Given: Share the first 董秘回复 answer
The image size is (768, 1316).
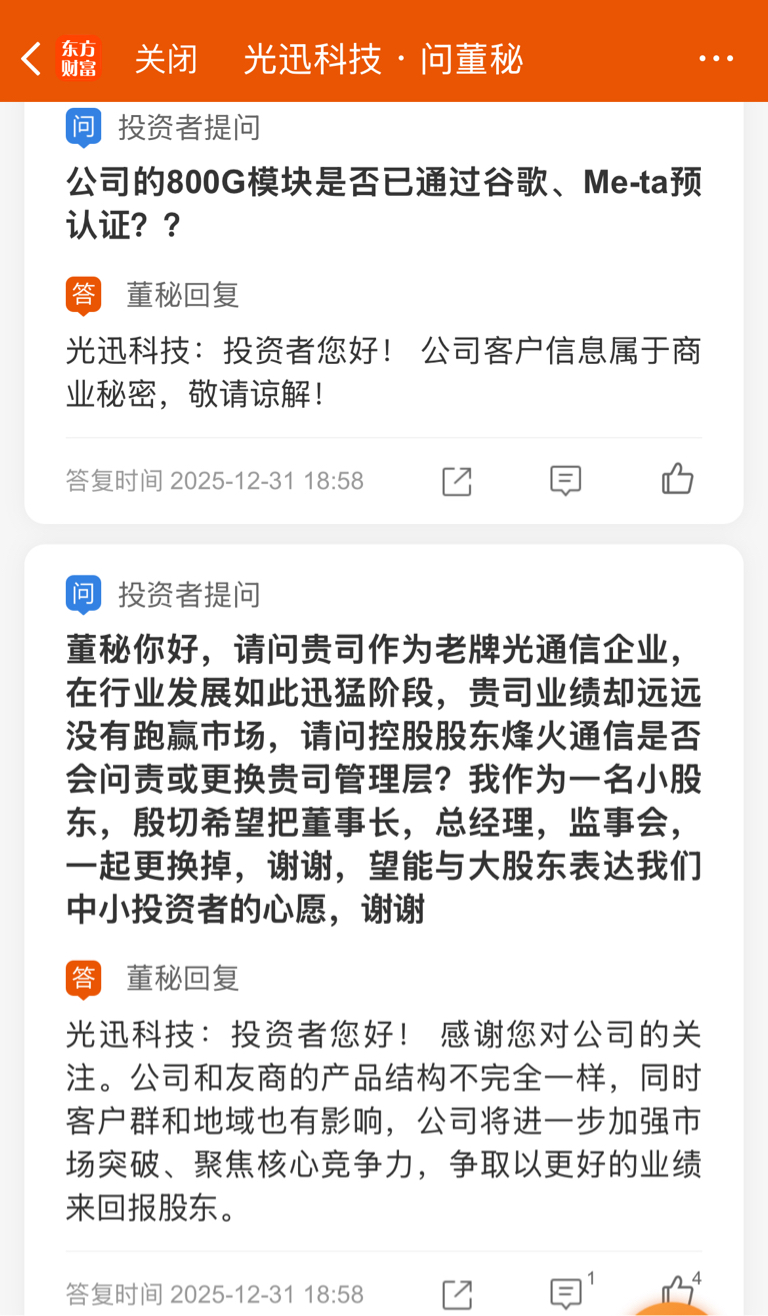Looking at the screenshot, I should point(456,481).
